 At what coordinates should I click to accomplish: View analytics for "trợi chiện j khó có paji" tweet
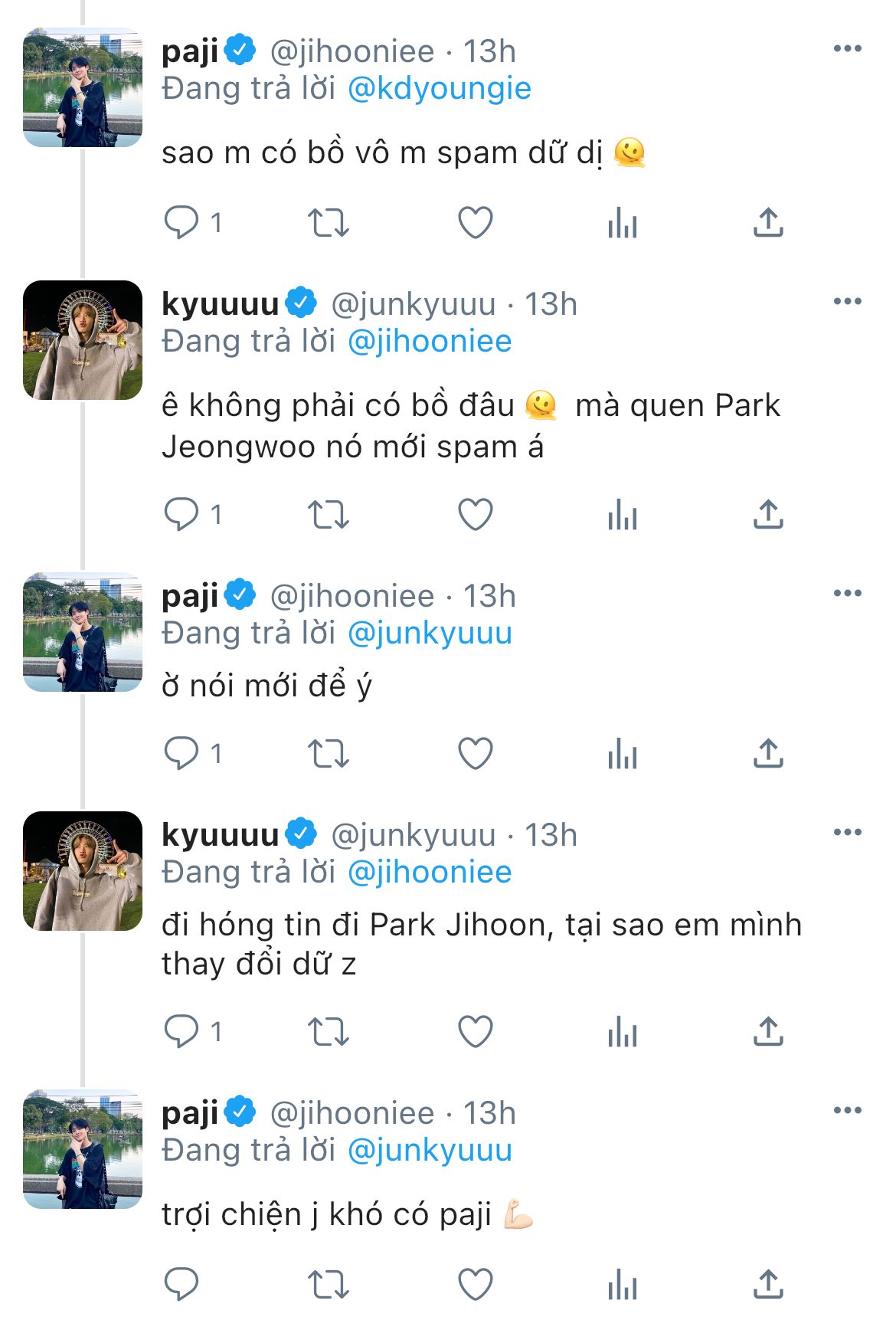point(622,1284)
